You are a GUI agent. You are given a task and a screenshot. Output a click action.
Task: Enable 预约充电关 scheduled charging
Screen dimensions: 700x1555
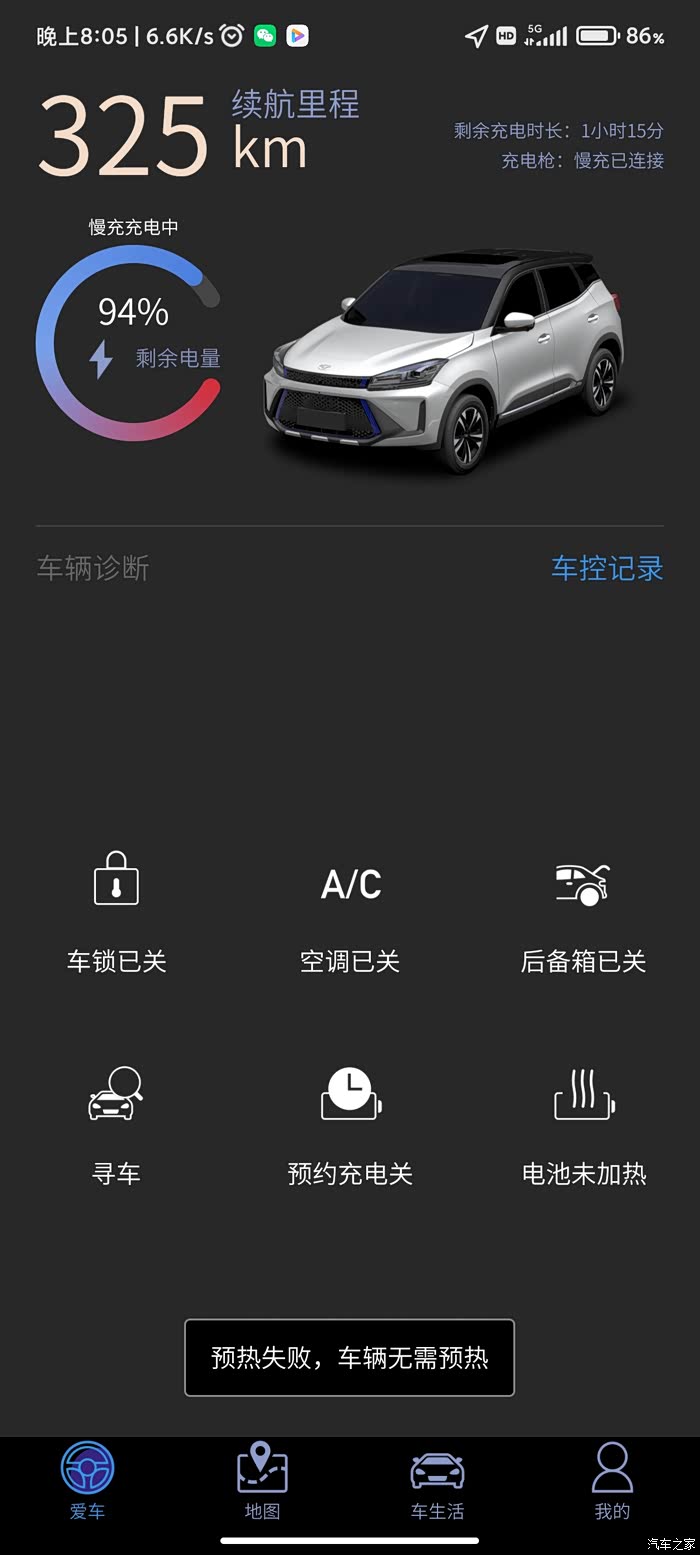click(x=350, y=1122)
